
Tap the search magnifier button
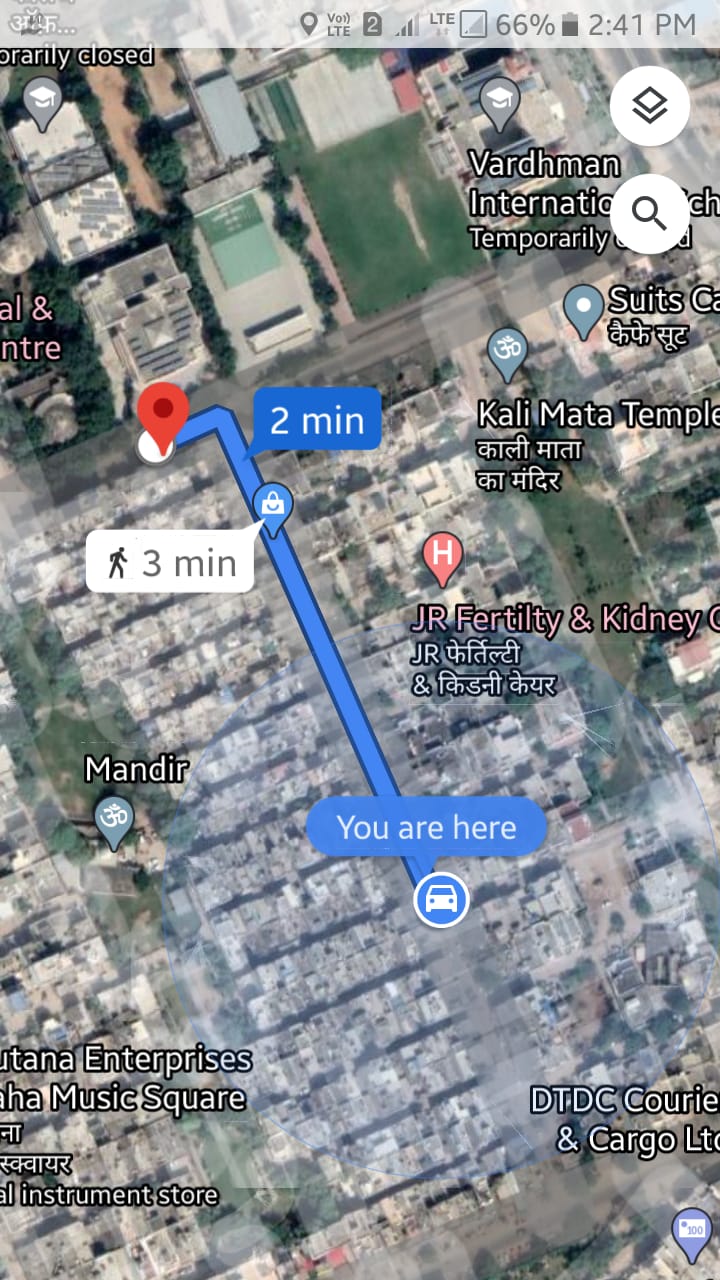(650, 213)
